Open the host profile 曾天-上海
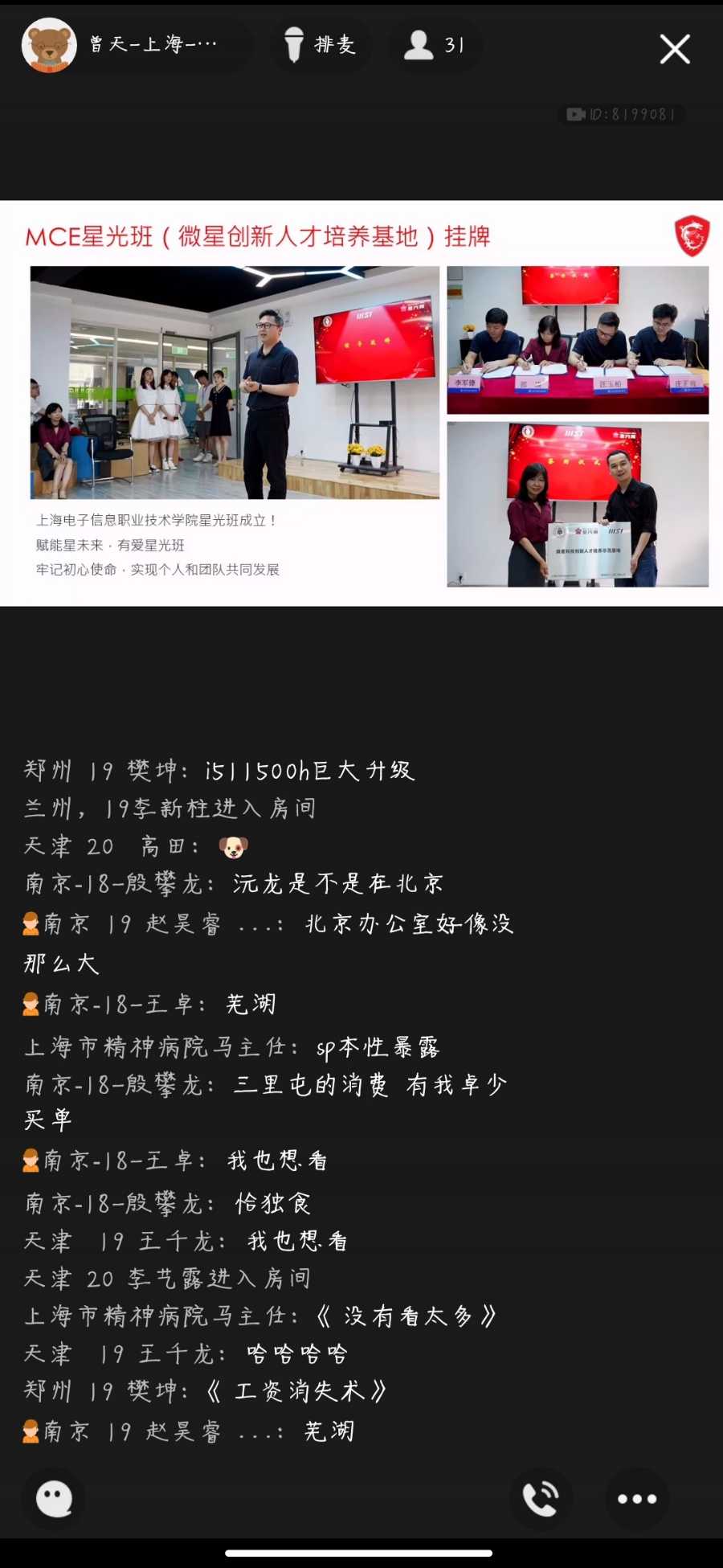The width and height of the screenshot is (723, 1568). (133, 45)
